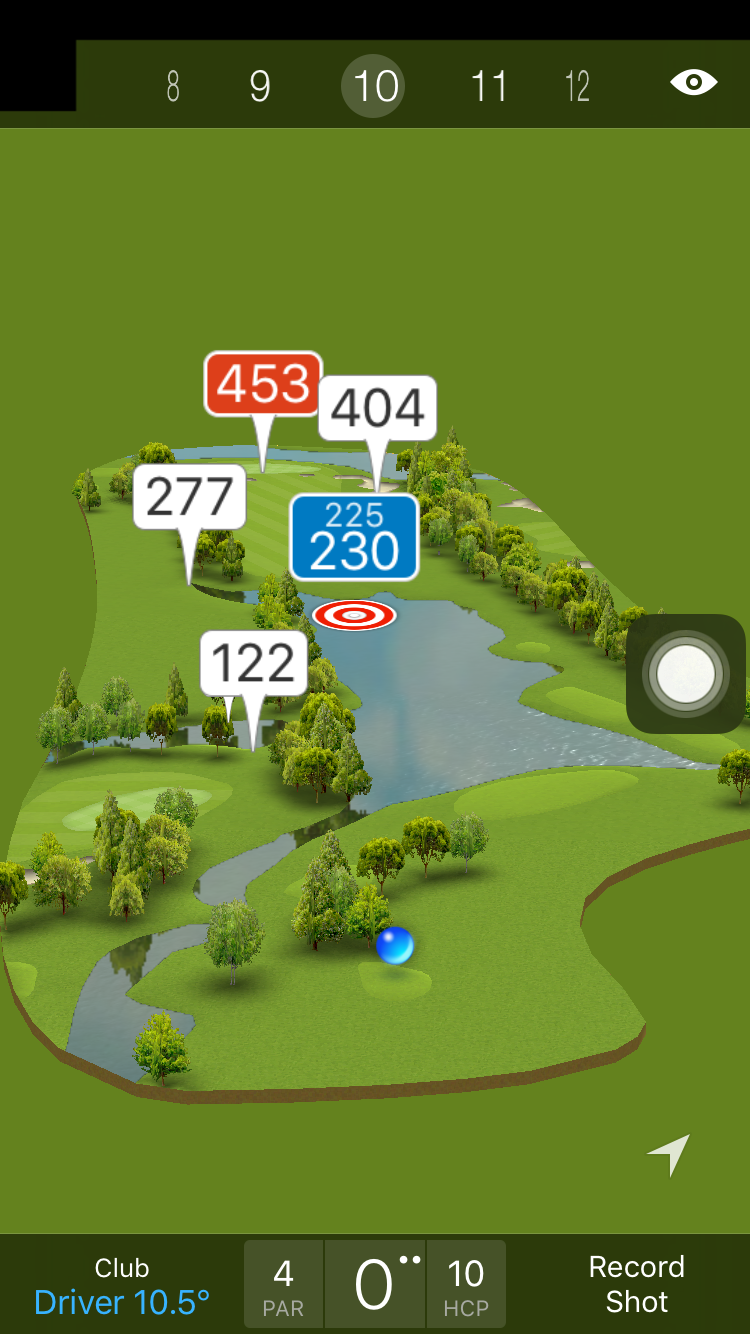Tap the GPS location arrow icon
Screen dimensions: 750x1334
(x=668, y=1155)
